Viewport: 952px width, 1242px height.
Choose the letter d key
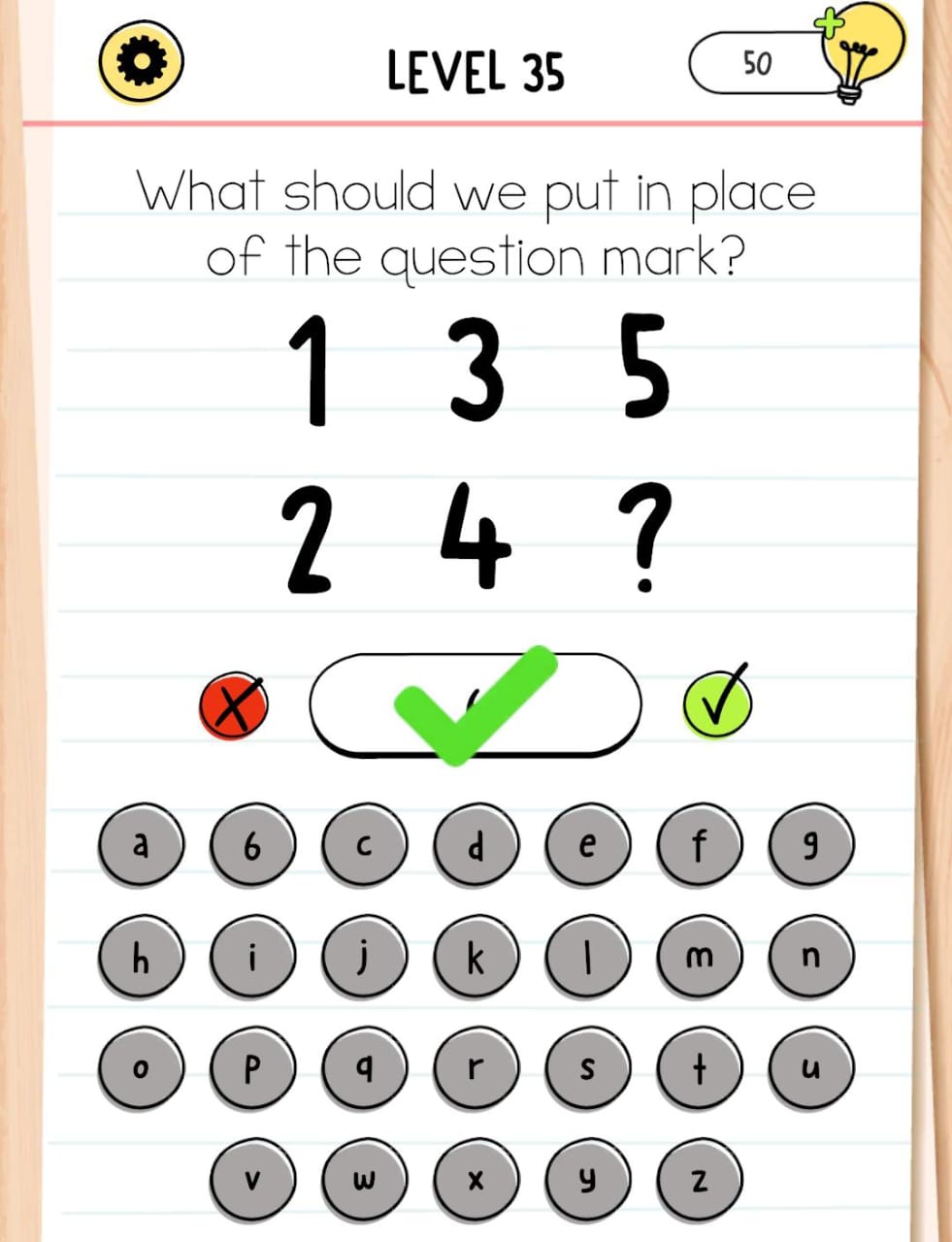point(476,846)
